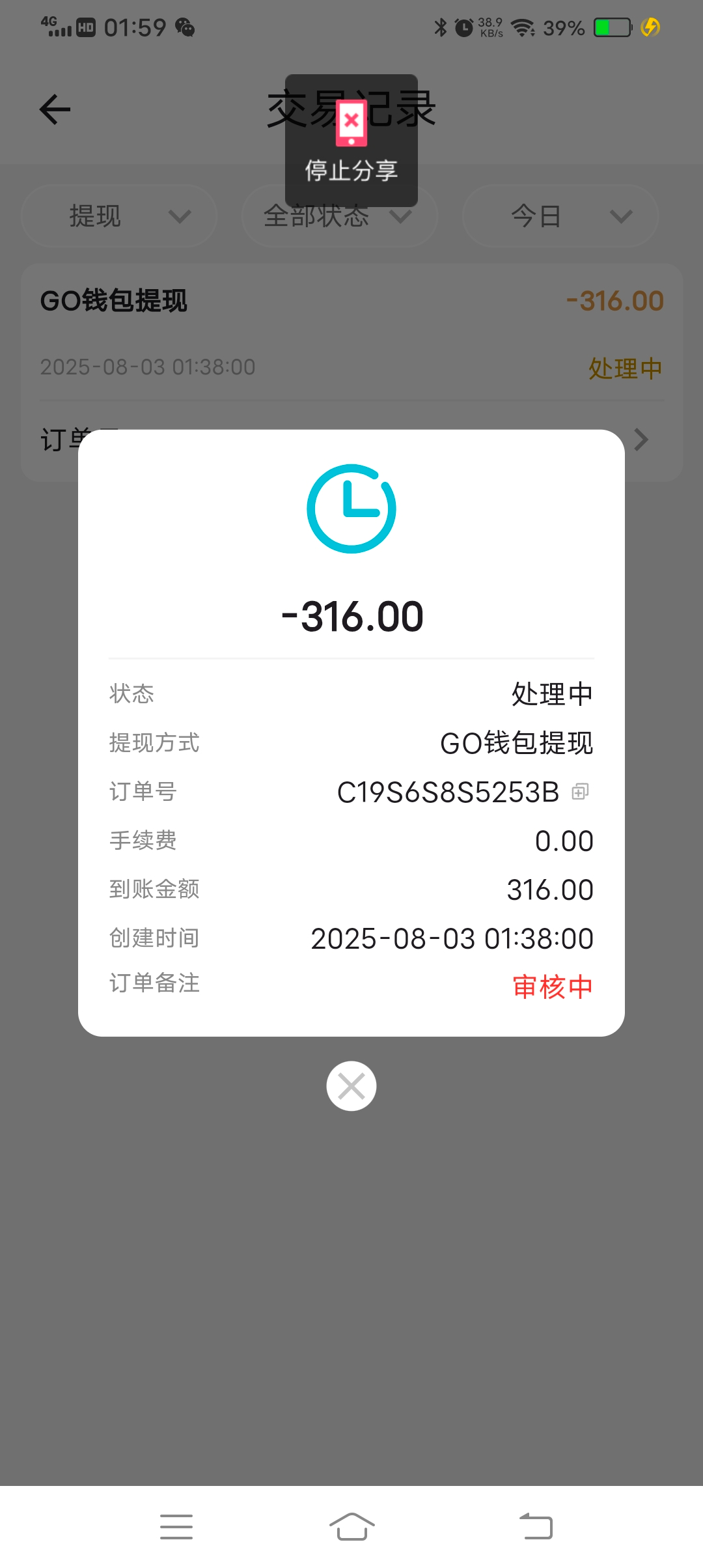Open the 提现 type dropdown
The height and width of the screenshot is (1568, 703).
coord(119,216)
